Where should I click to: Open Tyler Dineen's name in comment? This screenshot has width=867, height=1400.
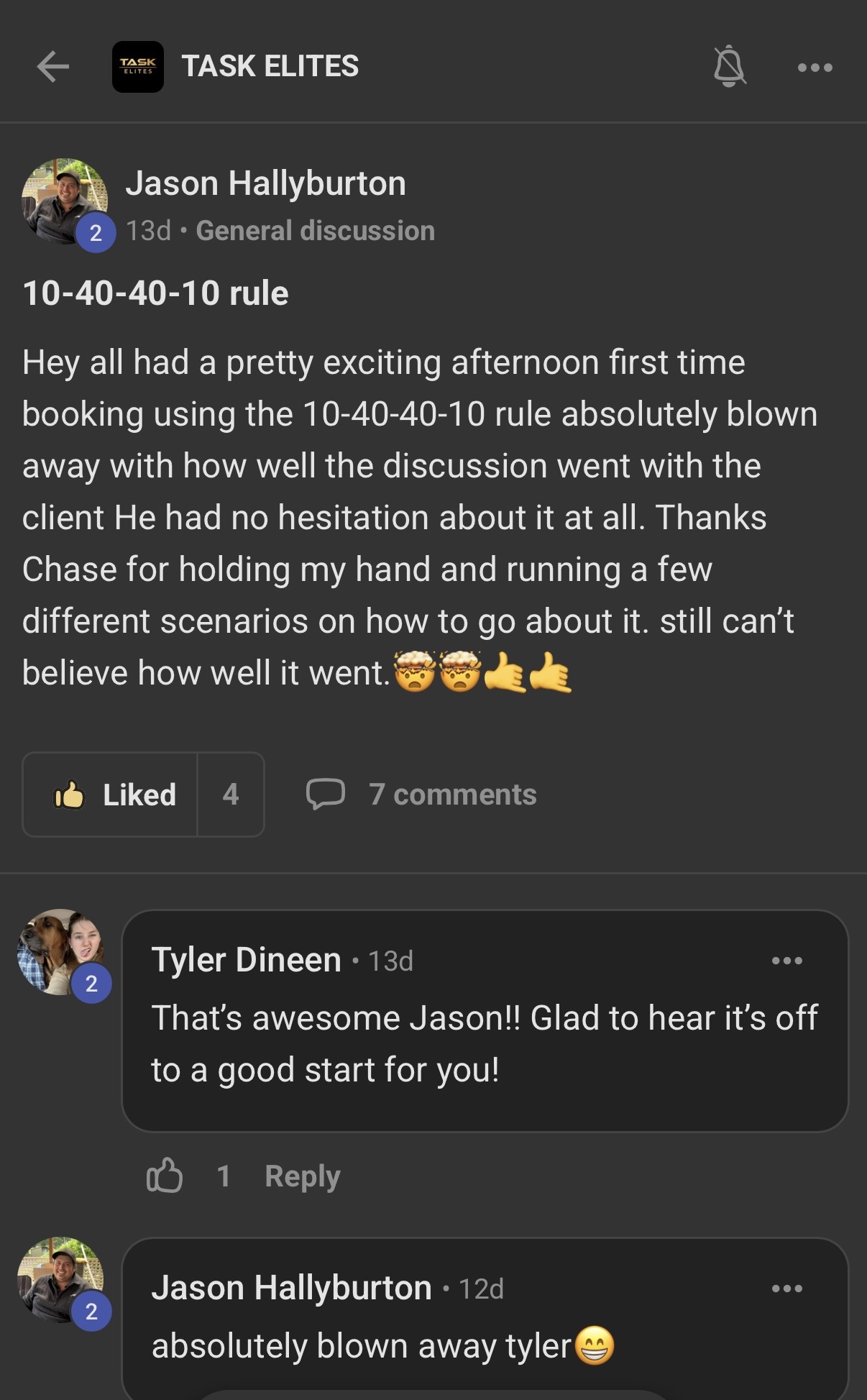[x=246, y=960]
